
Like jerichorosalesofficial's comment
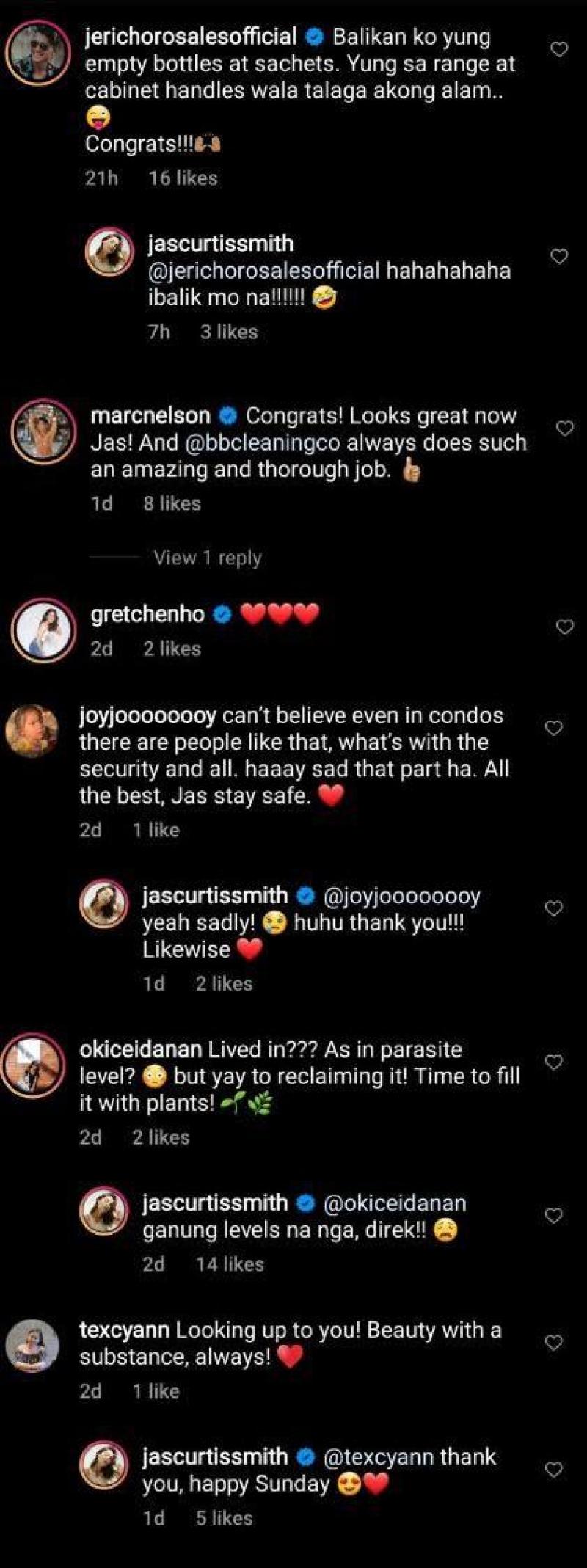pos(559,49)
